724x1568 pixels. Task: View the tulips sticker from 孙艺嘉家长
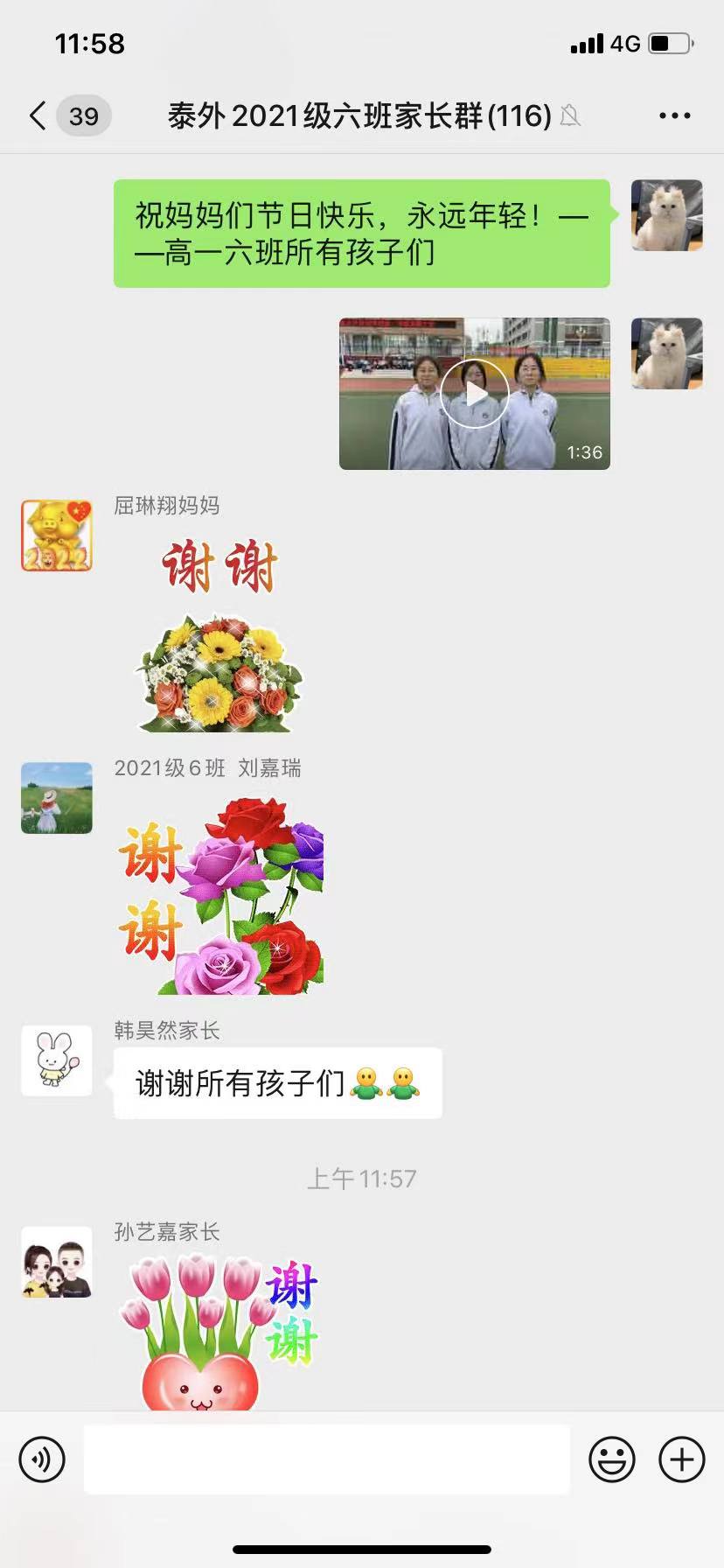coord(219,1332)
